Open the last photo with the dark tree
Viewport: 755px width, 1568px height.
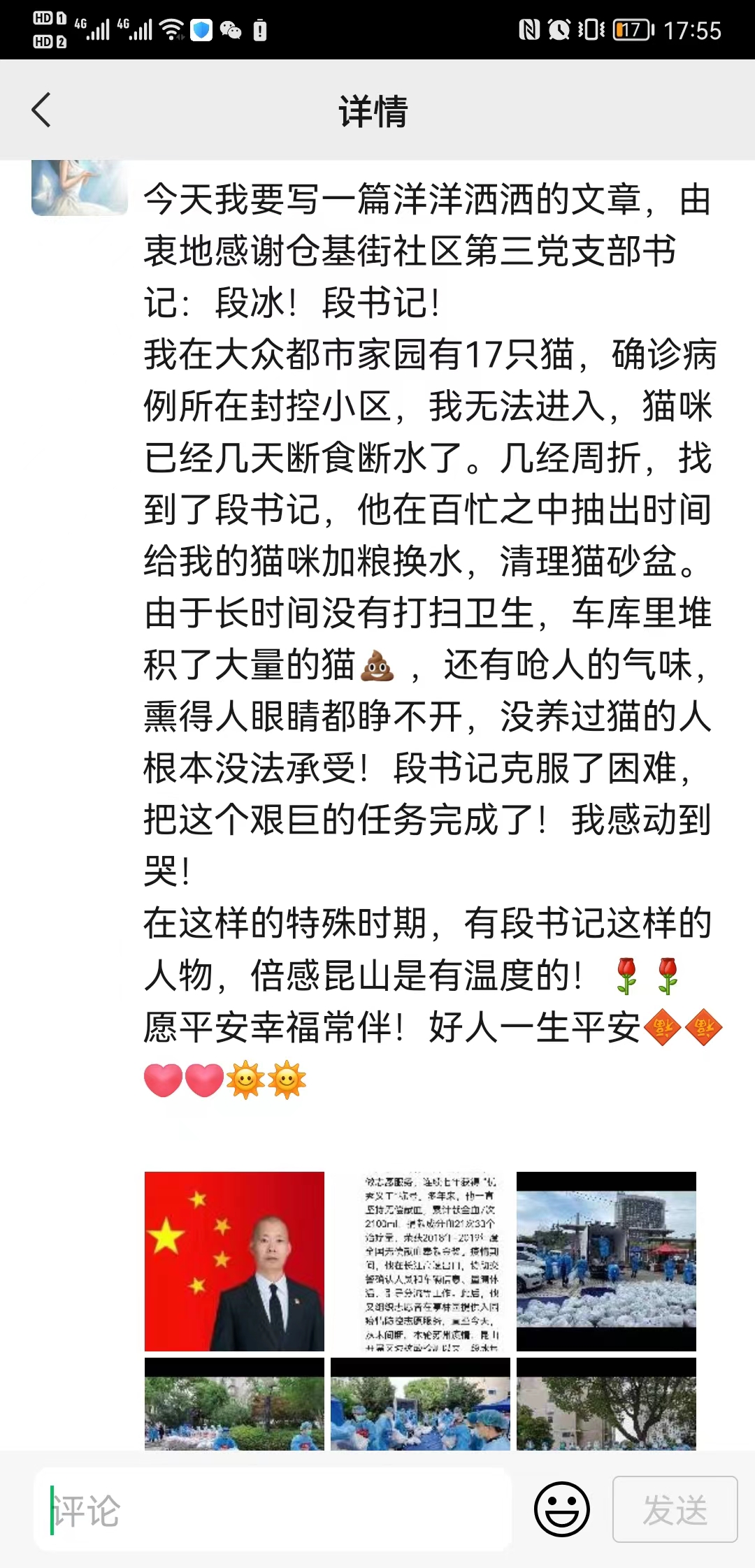pos(606,1404)
